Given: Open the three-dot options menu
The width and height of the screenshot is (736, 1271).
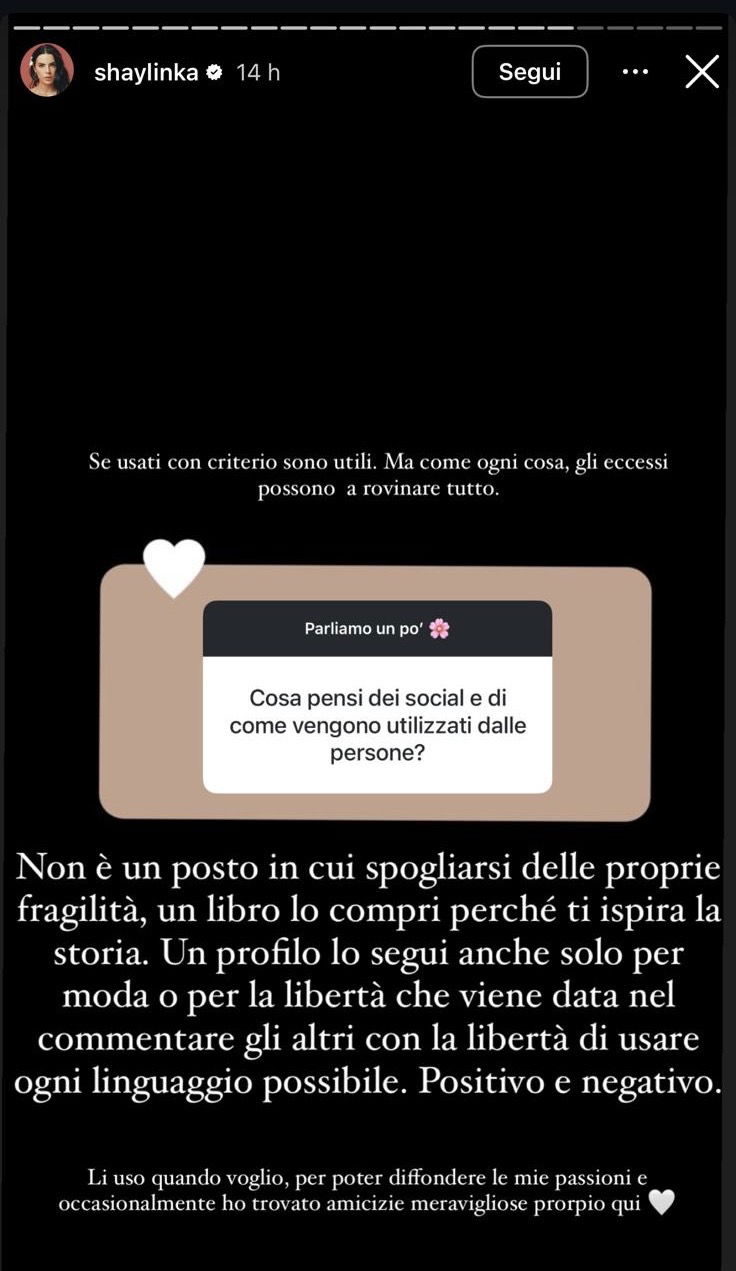Looking at the screenshot, I should (635, 72).
